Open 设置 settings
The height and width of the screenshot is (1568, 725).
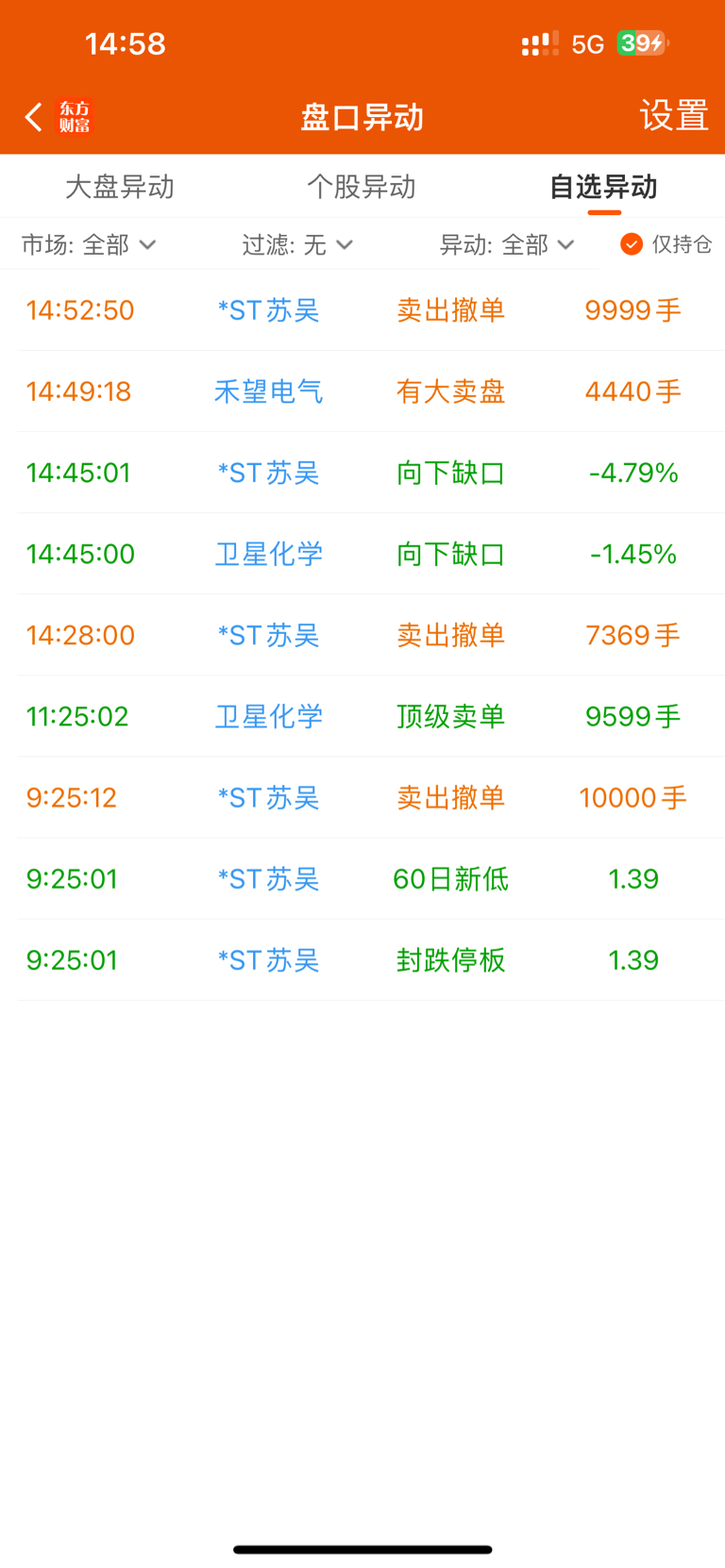pos(673,116)
